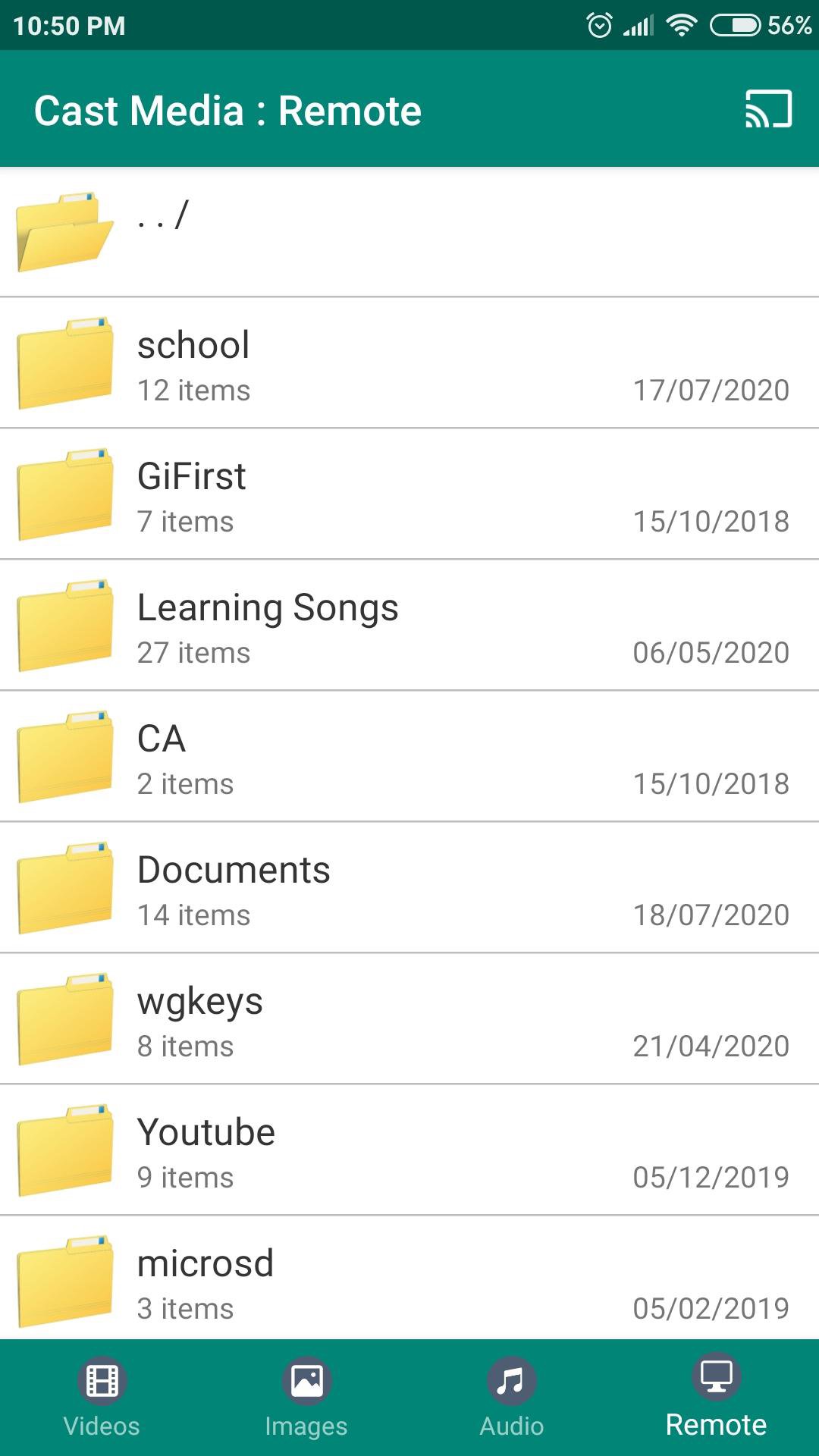This screenshot has width=819, height=1456.
Task: Open the Documents folder
Action: click(x=409, y=888)
